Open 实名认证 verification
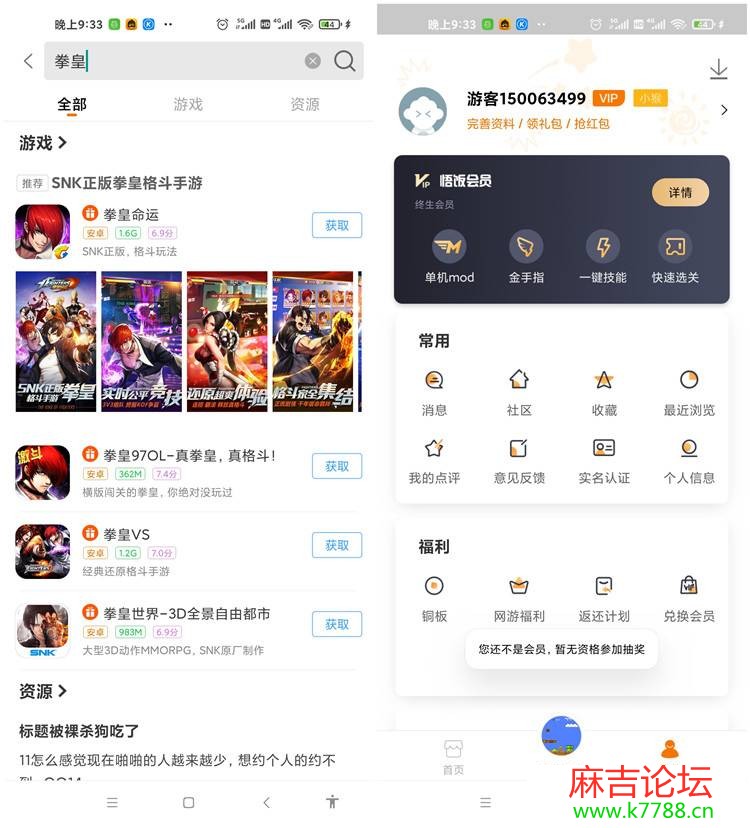The width and height of the screenshot is (750, 828). 604,460
